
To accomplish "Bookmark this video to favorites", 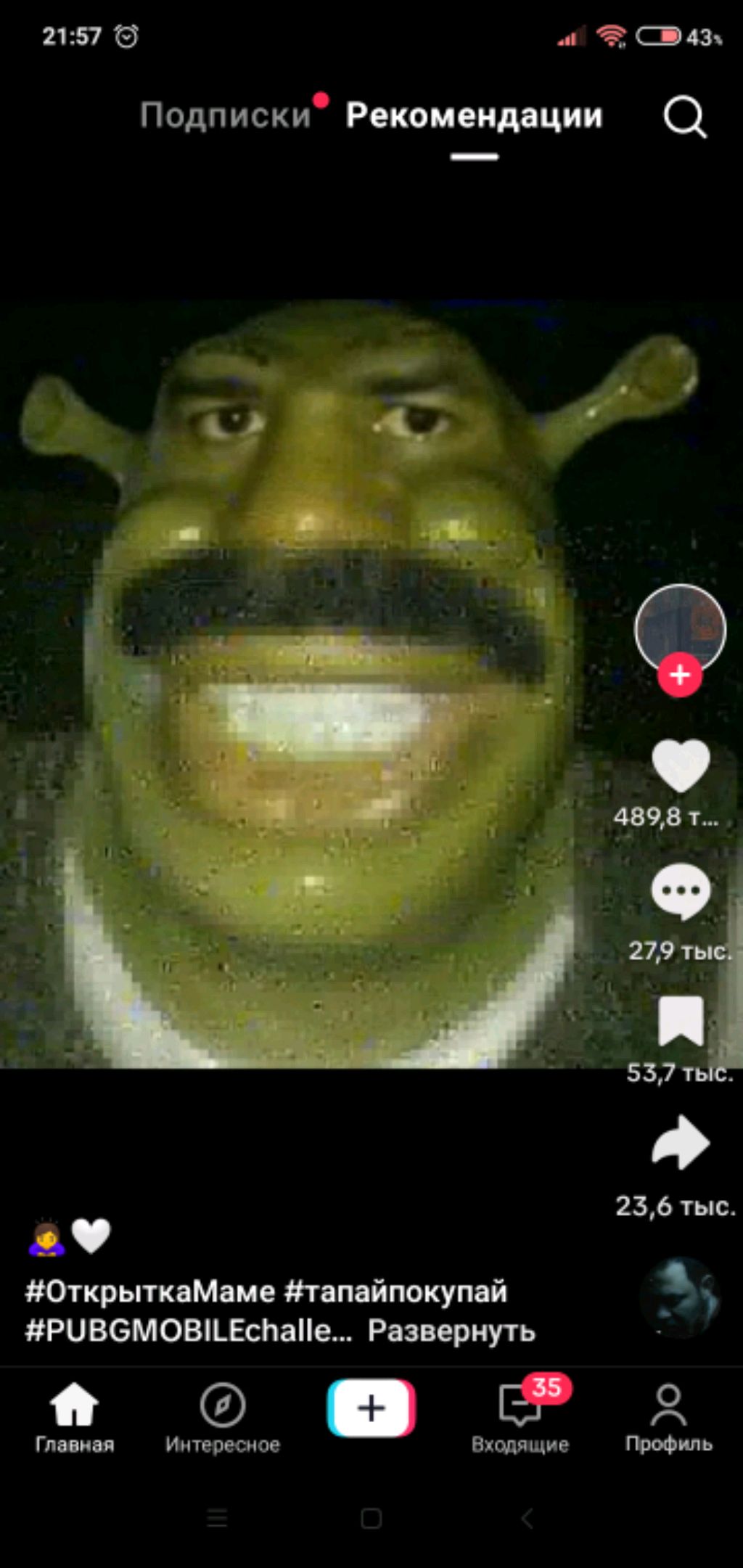I will [680, 1021].
